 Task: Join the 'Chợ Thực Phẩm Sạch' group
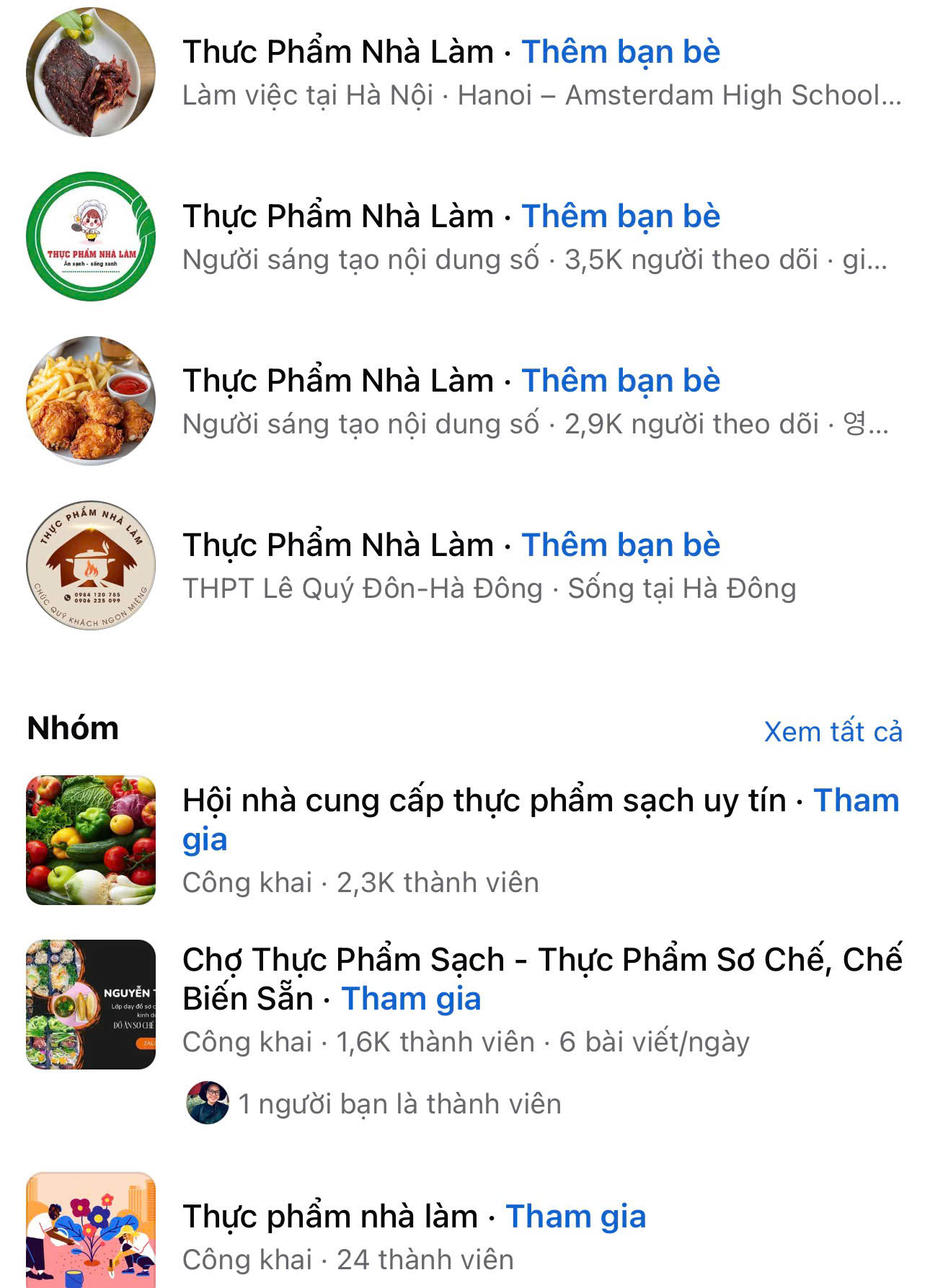pos(411,1000)
